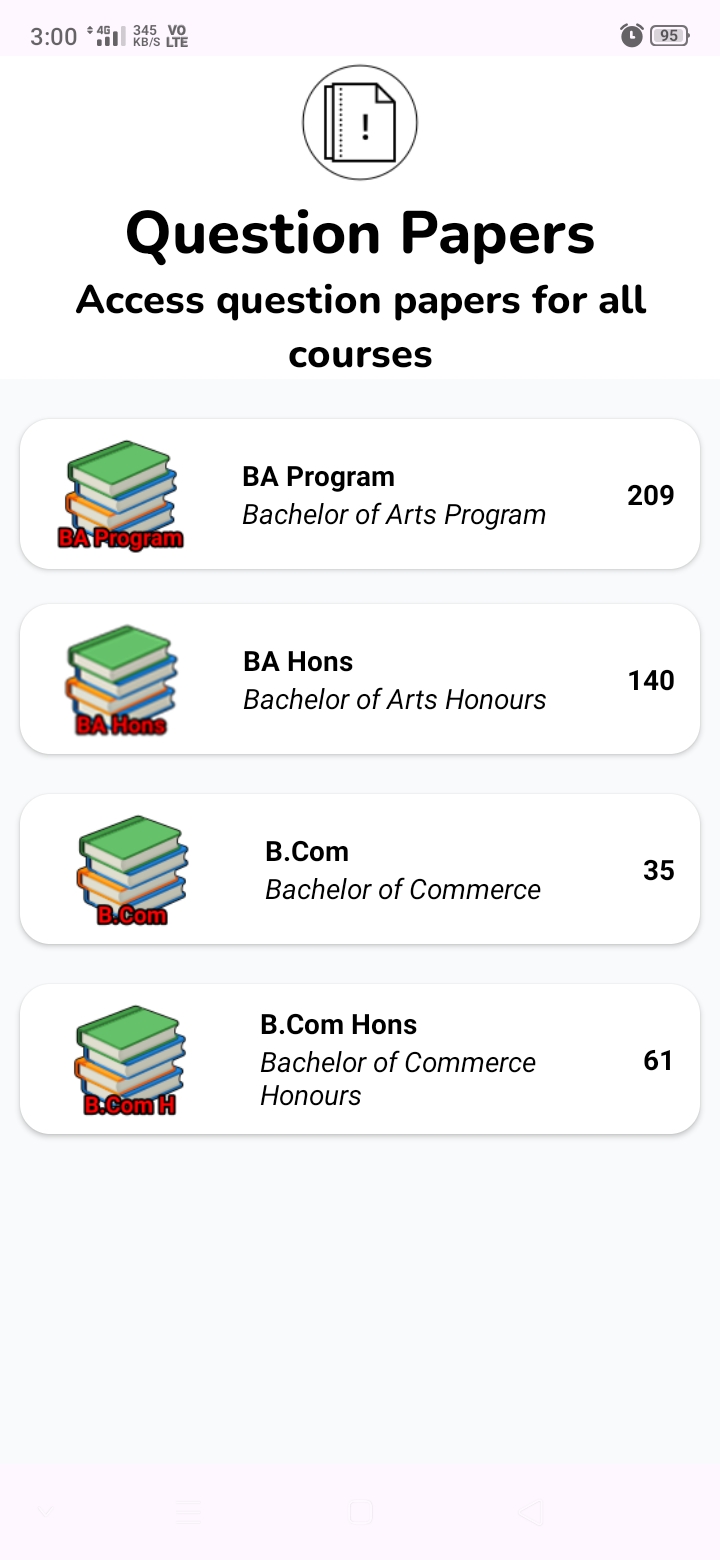Tap the battery indicator showing 95

pyautogui.click(x=668, y=35)
